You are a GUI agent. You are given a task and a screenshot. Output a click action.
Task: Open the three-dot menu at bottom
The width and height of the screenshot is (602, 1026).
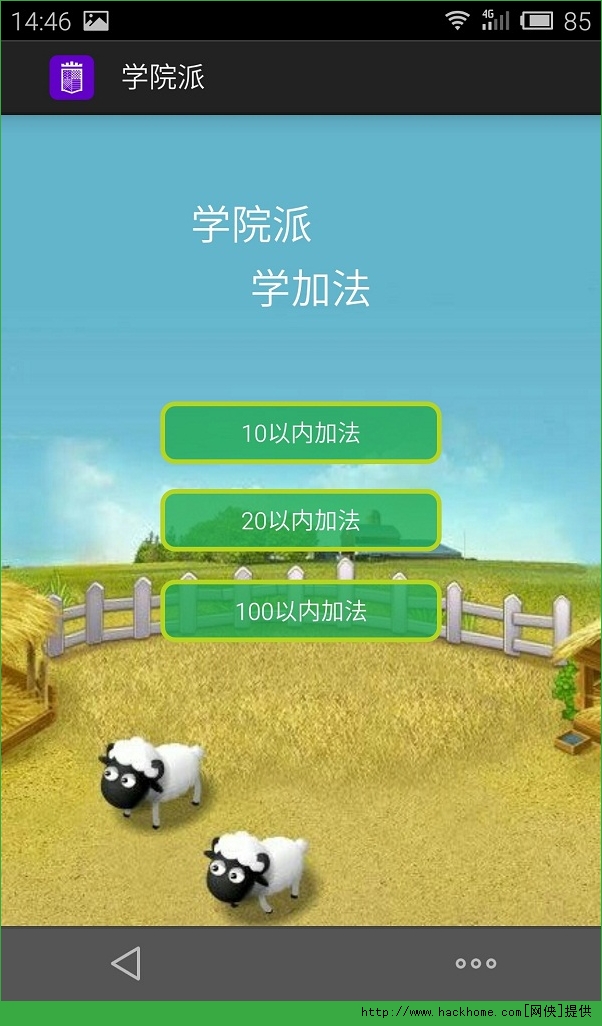coord(475,963)
